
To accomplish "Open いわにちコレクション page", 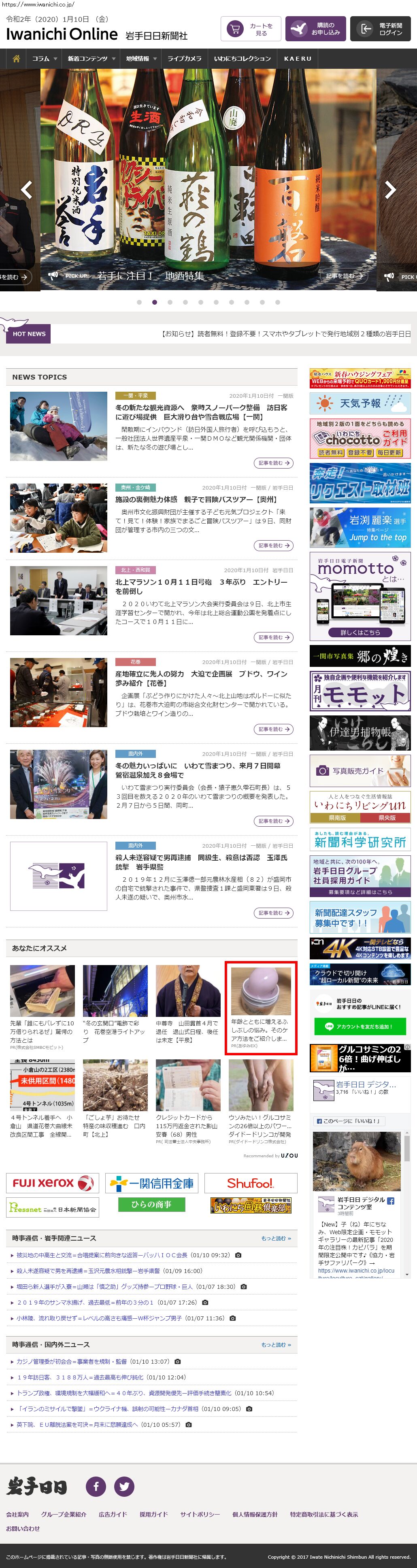I will click(x=242, y=58).
